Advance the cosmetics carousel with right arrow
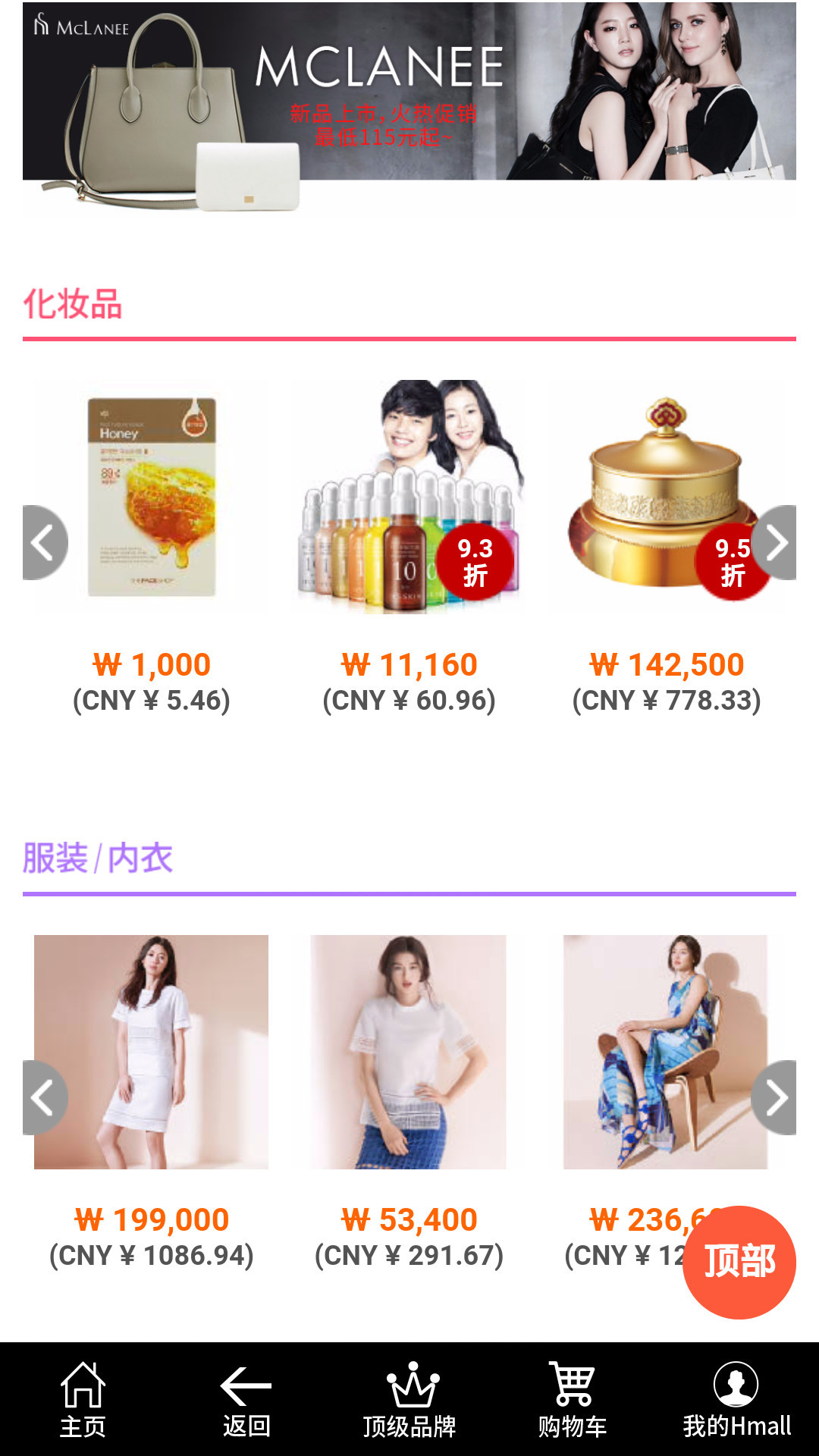 (775, 543)
